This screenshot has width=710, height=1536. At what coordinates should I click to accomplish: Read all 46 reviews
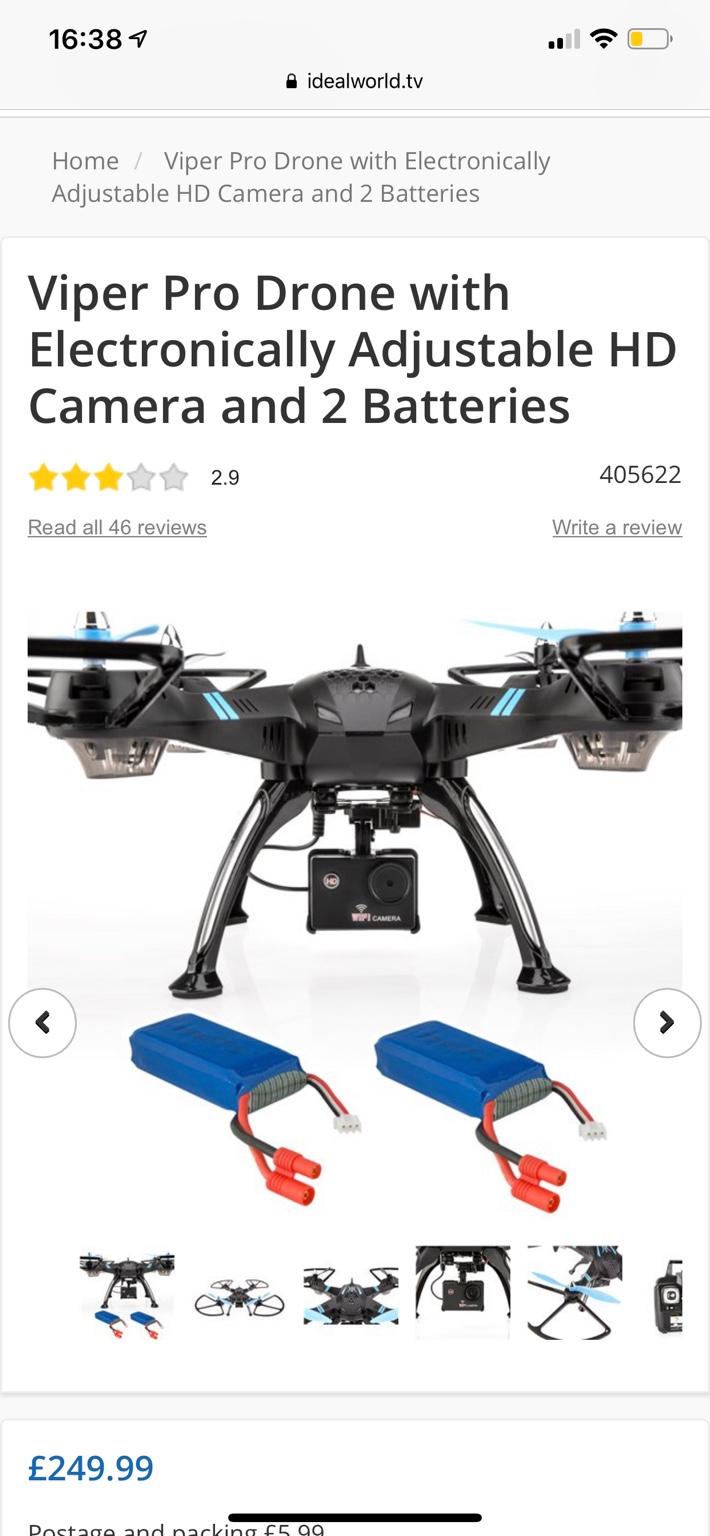117,527
